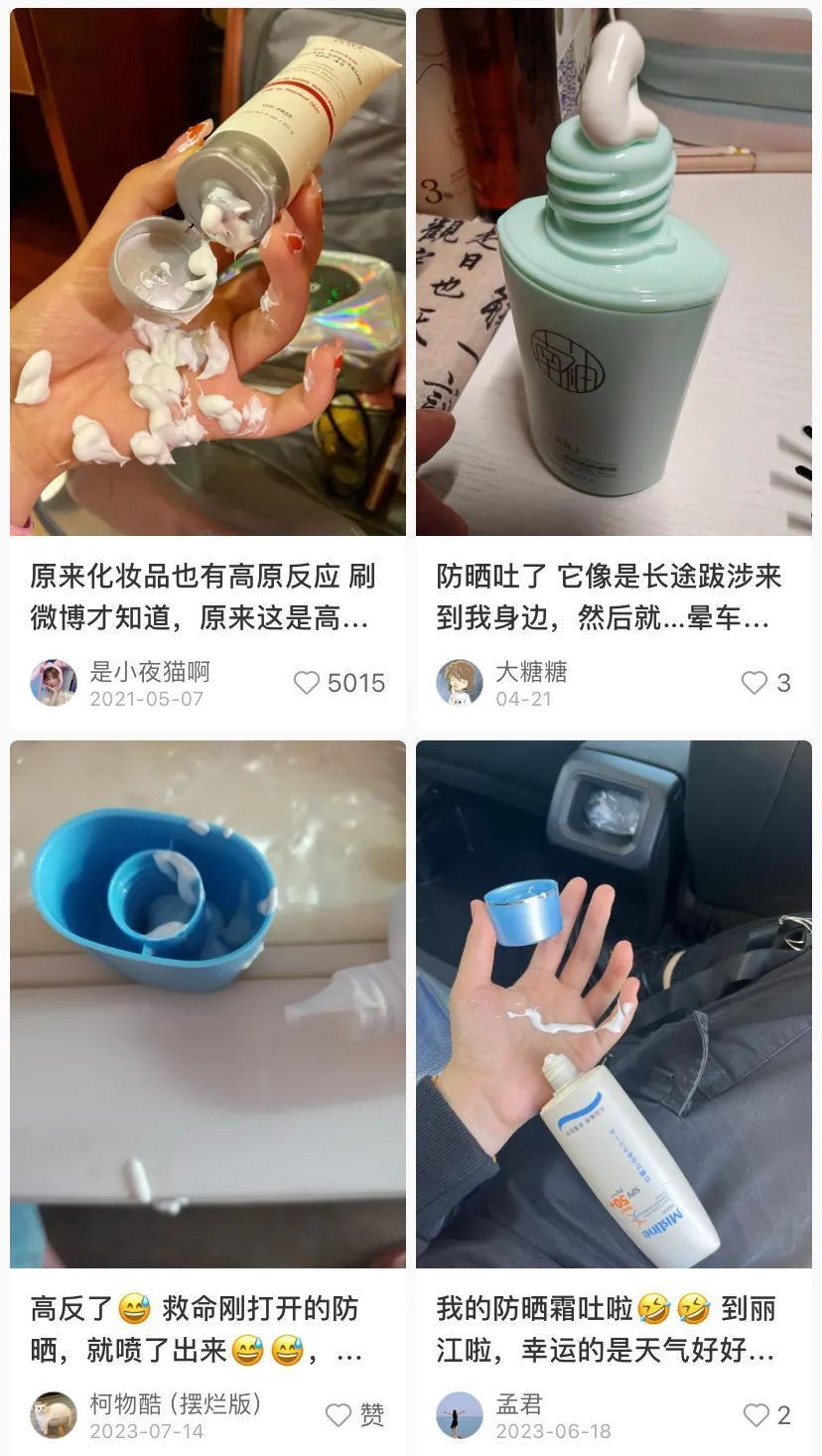This screenshot has height=1456, width=822.
Task: Like 柯物酷 (摆烂版)'s post
Action: 340,1414
